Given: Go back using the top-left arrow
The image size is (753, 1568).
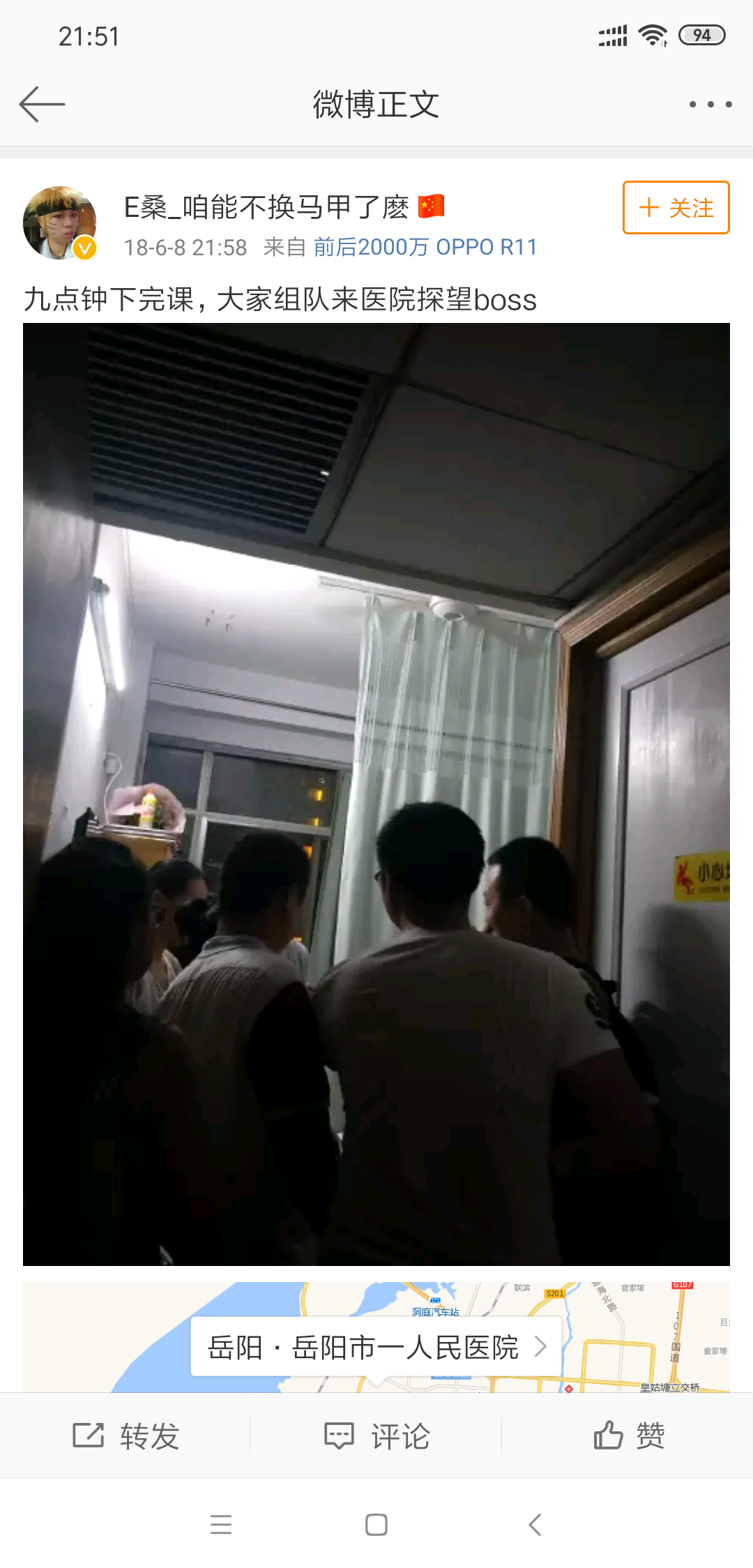Looking at the screenshot, I should coord(42,105).
